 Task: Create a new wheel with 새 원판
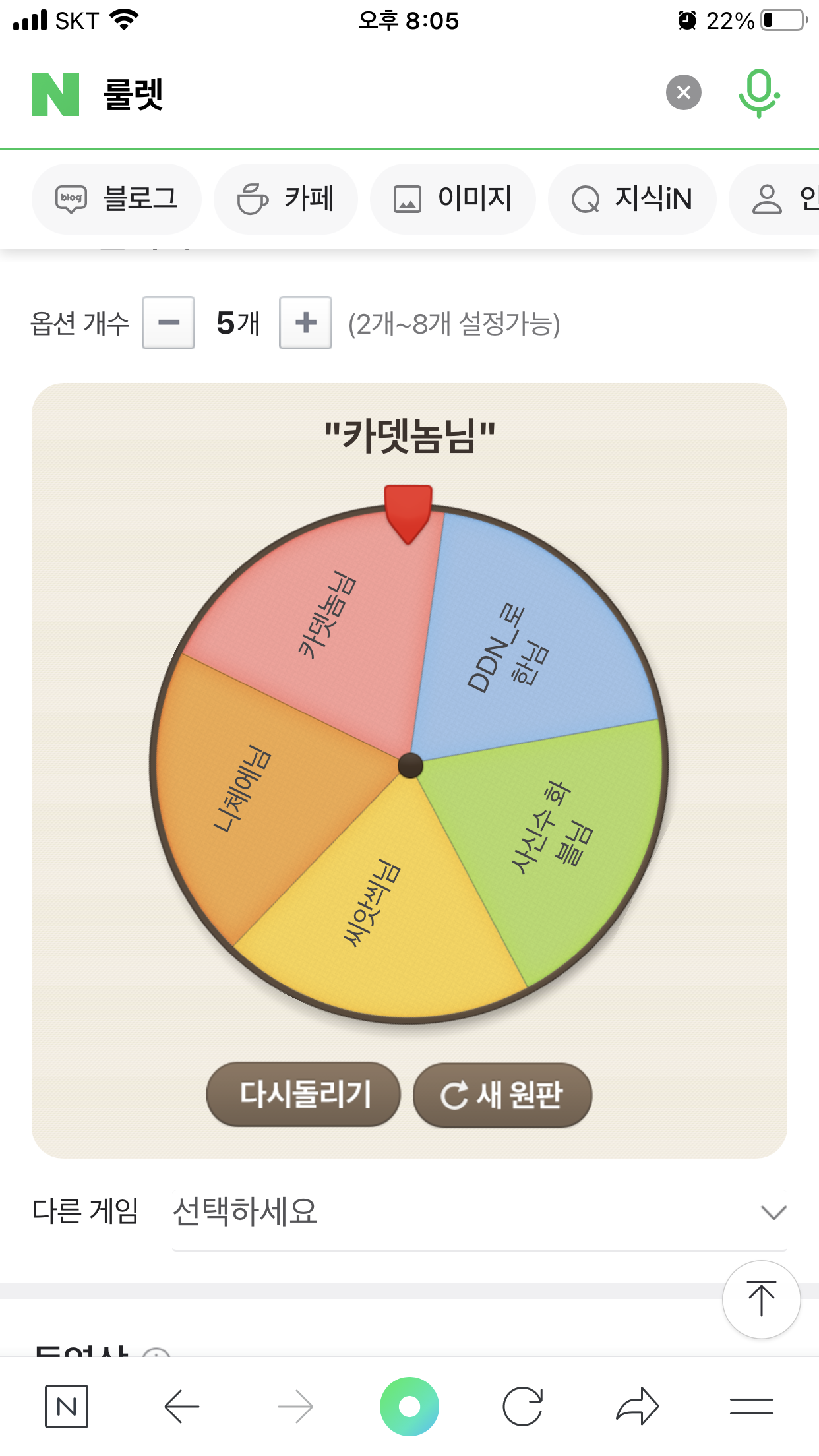point(502,1095)
